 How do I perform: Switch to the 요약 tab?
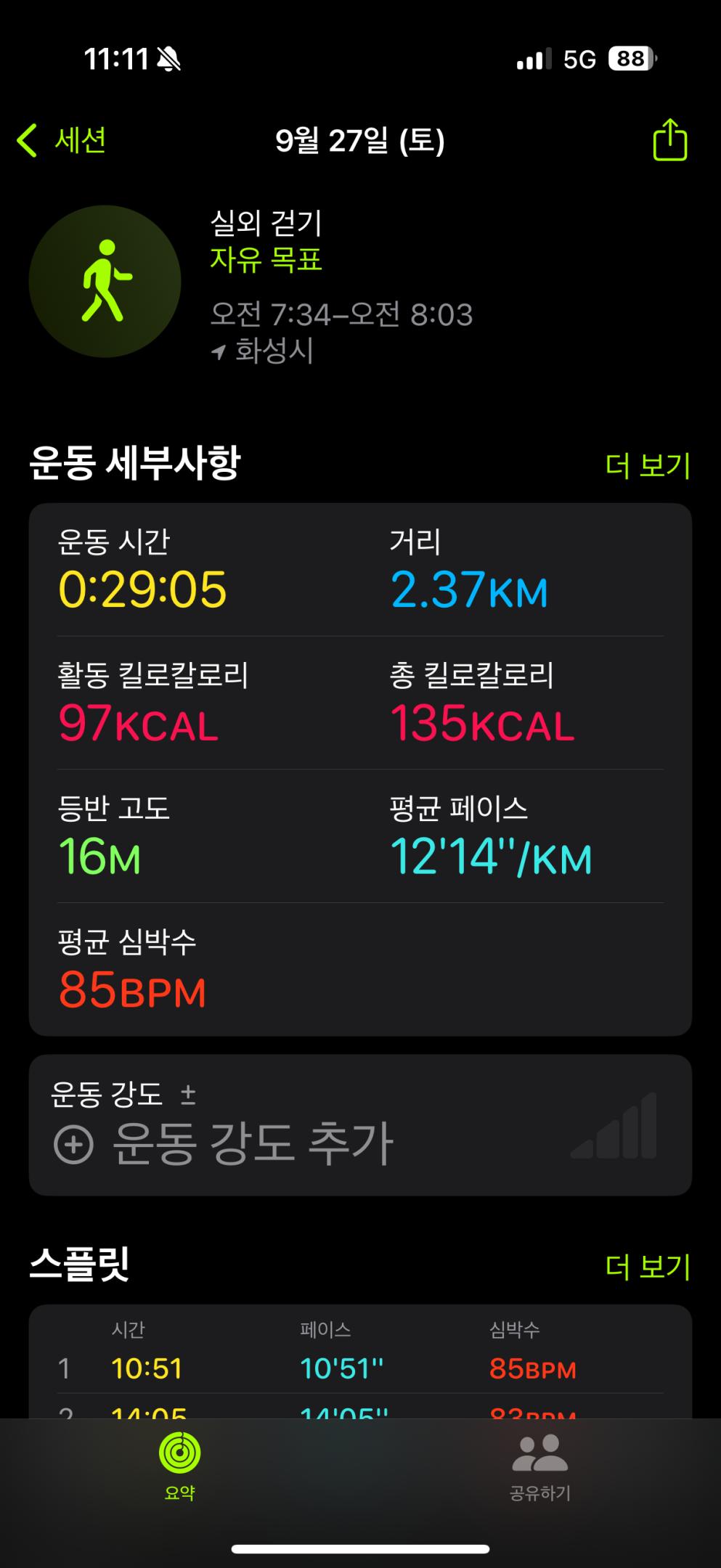coord(179,1466)
